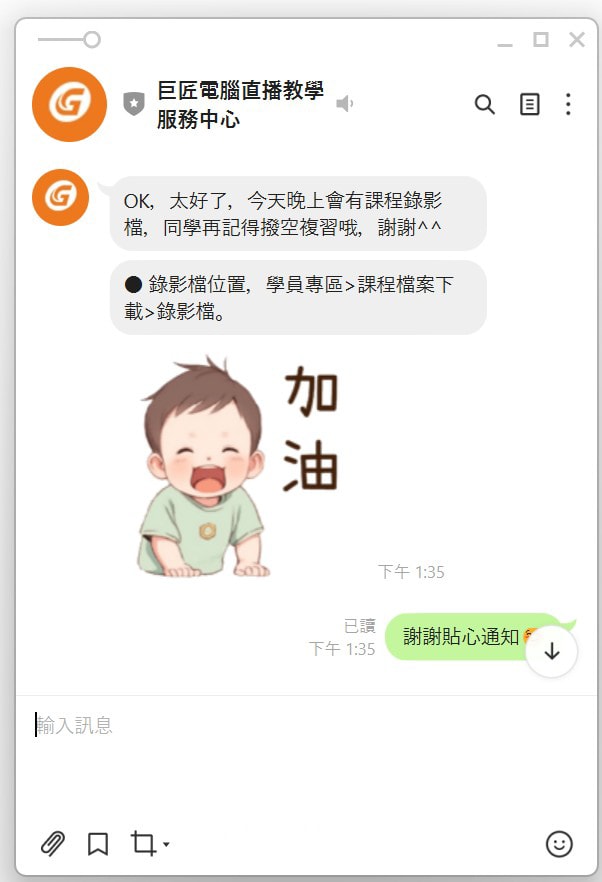Tap the window opacity slider

[x=91, y=40]
